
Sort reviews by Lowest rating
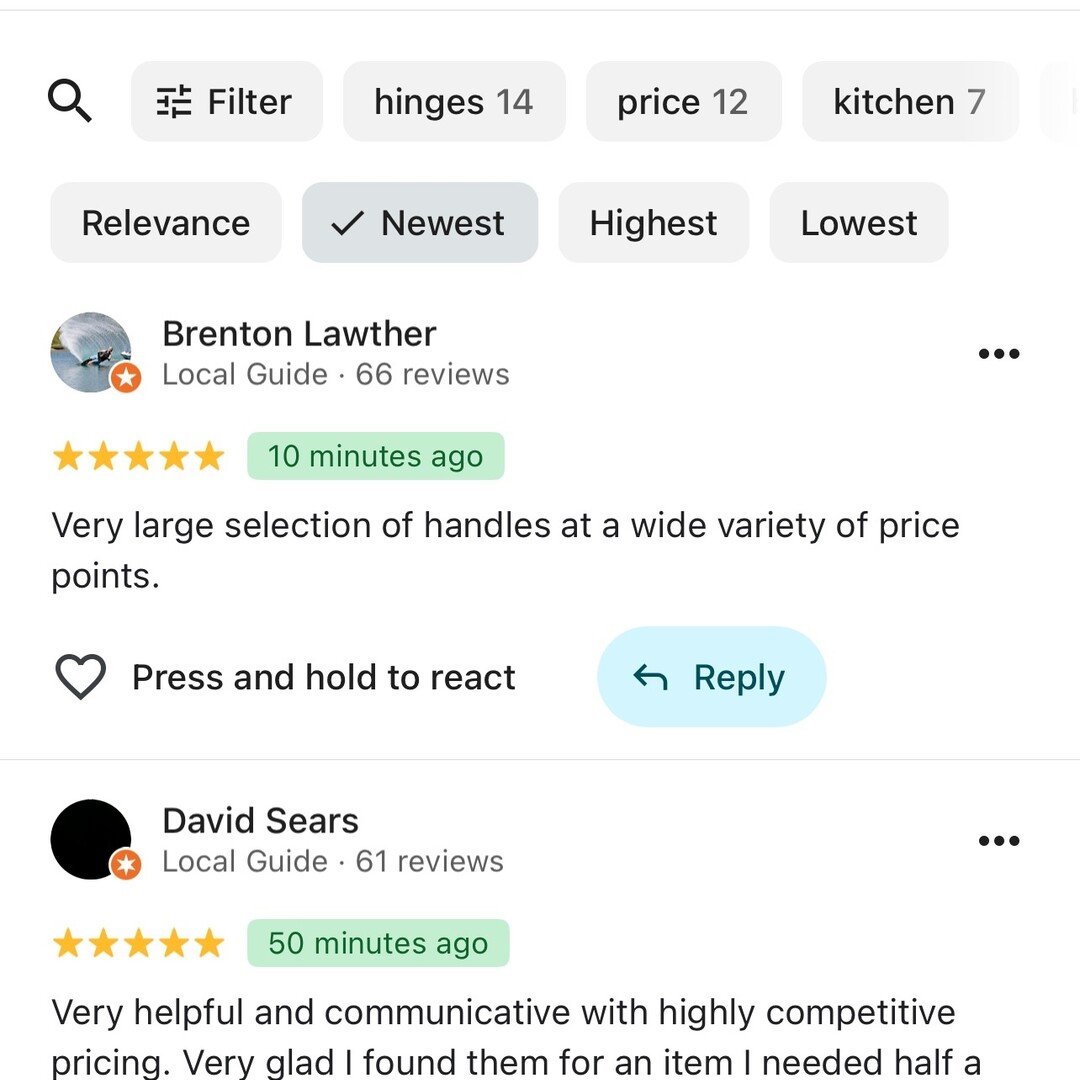[858, 223]
